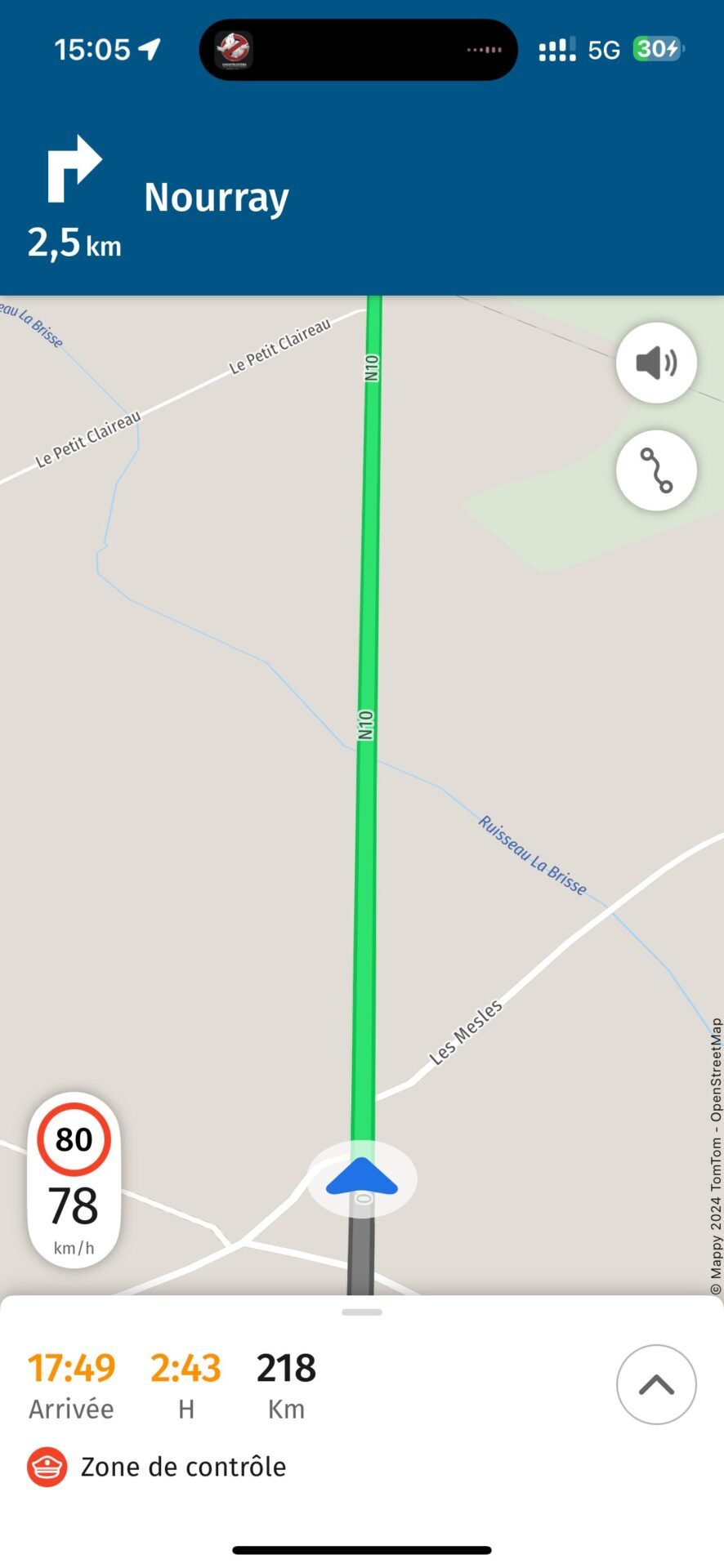Tap the blue position arrow to recenter

362,1178
